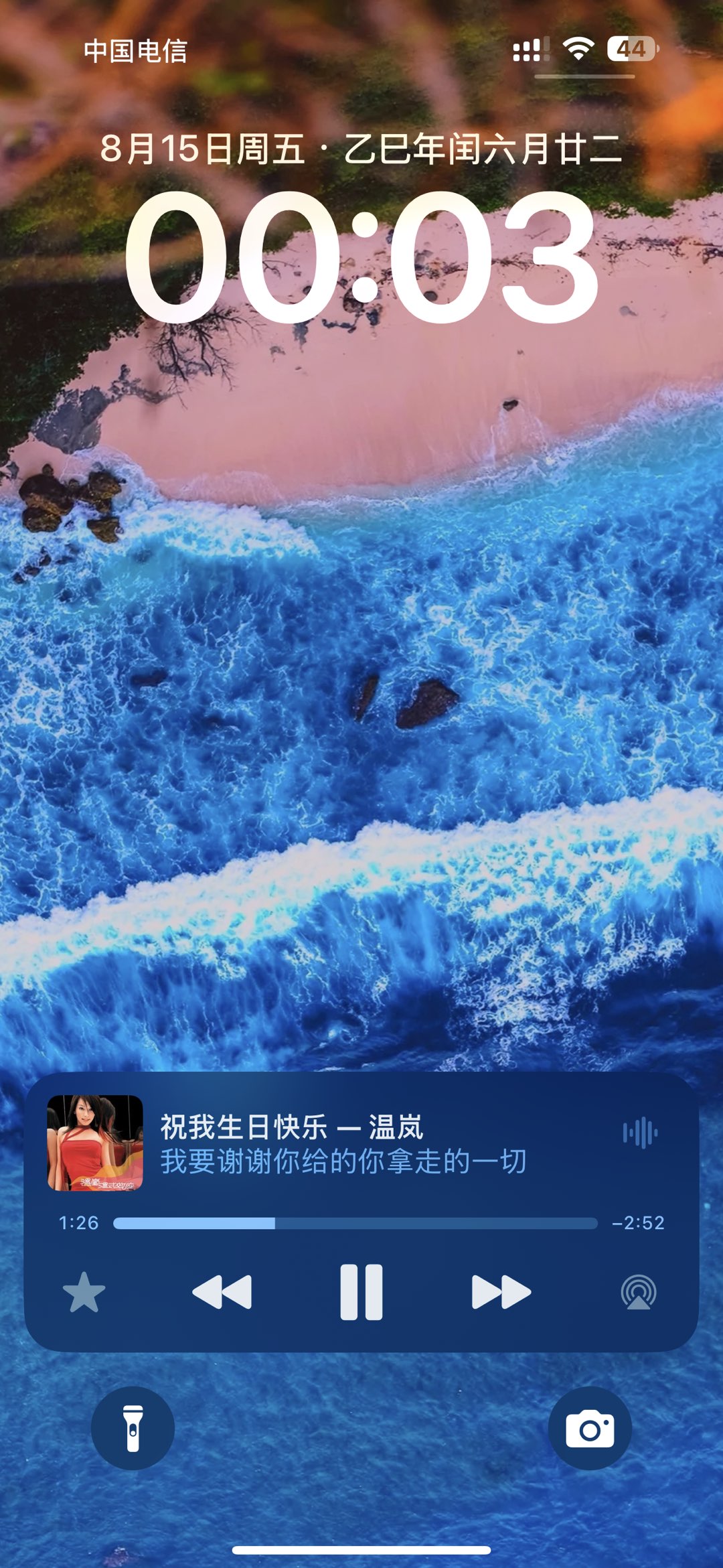Turn on the flashlight
723x1568 pixels.
(x=133, y=1428)
